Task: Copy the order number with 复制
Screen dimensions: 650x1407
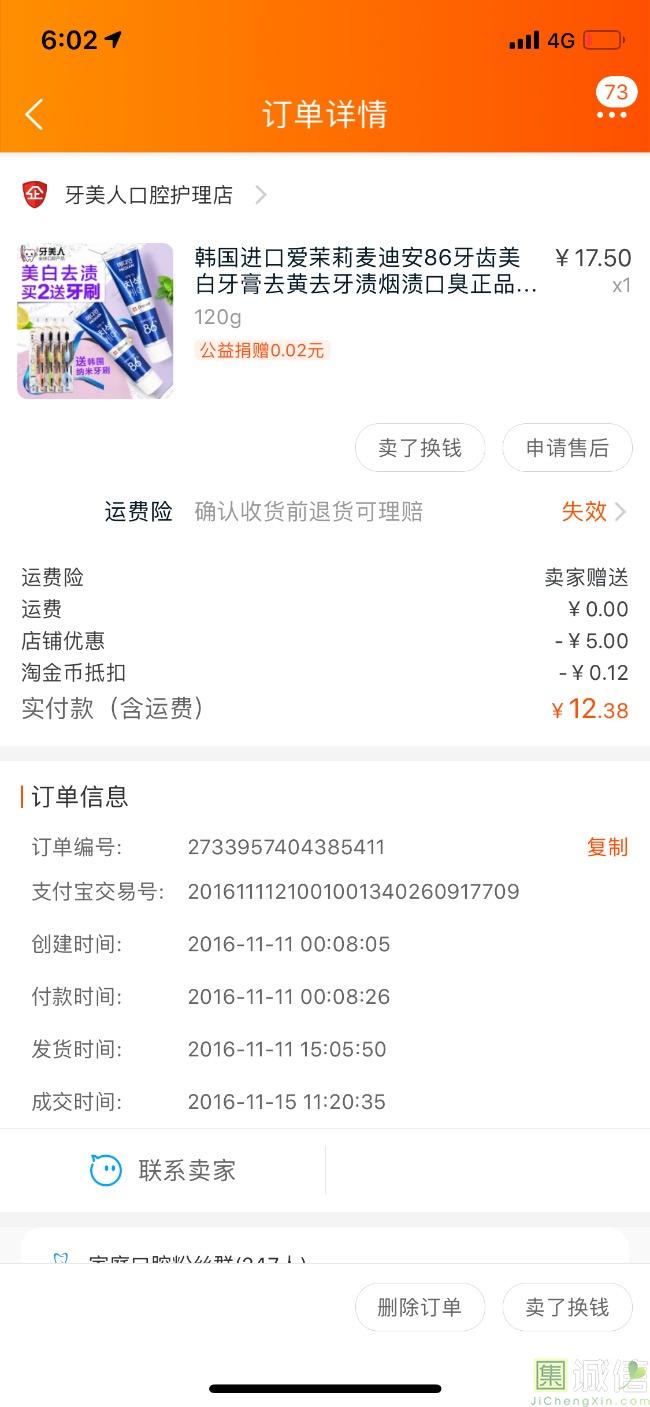Action: pyautogui.click(x=606, y=847)
